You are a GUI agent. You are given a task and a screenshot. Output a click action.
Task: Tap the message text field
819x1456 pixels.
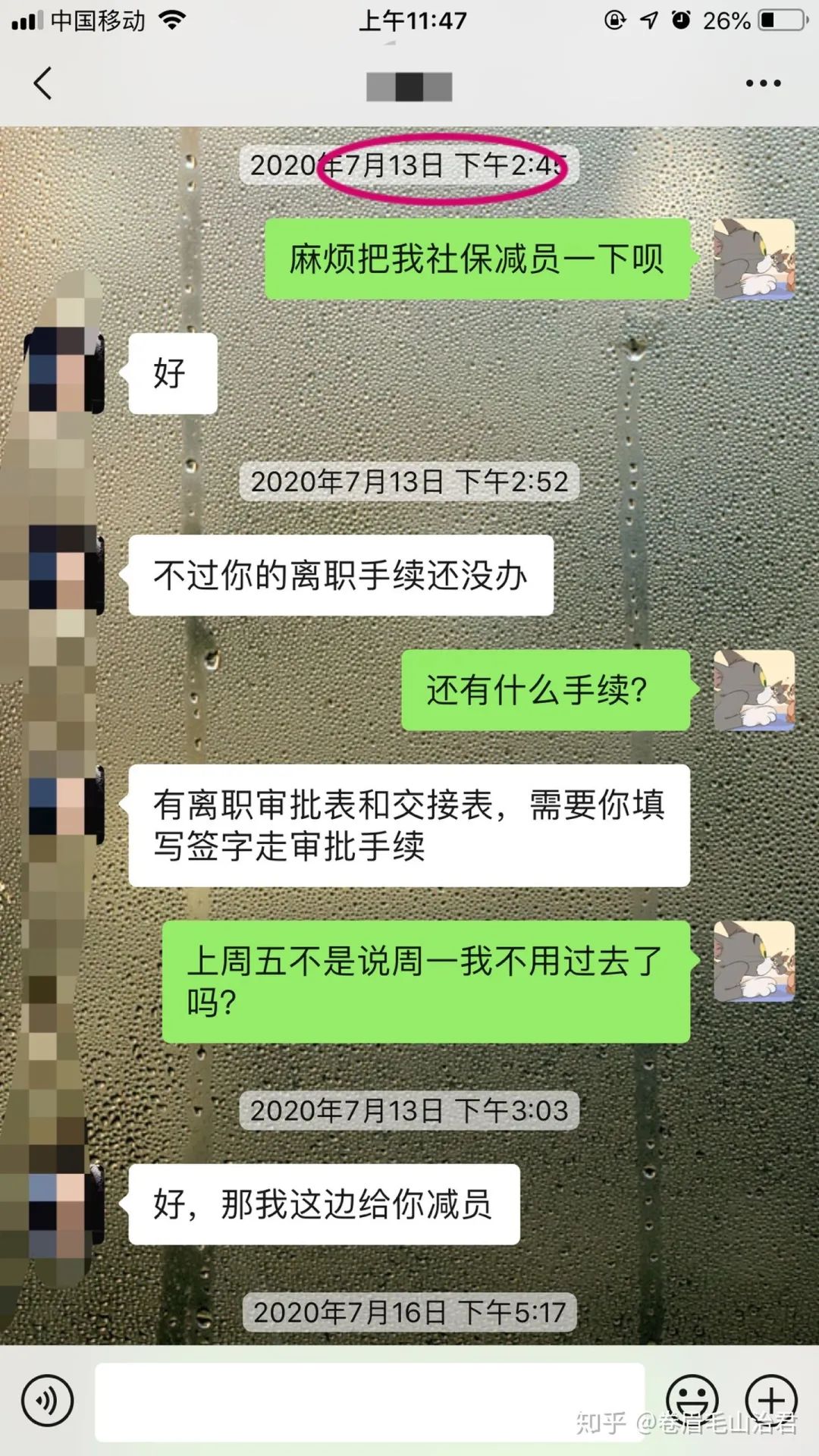(369, 1401)
